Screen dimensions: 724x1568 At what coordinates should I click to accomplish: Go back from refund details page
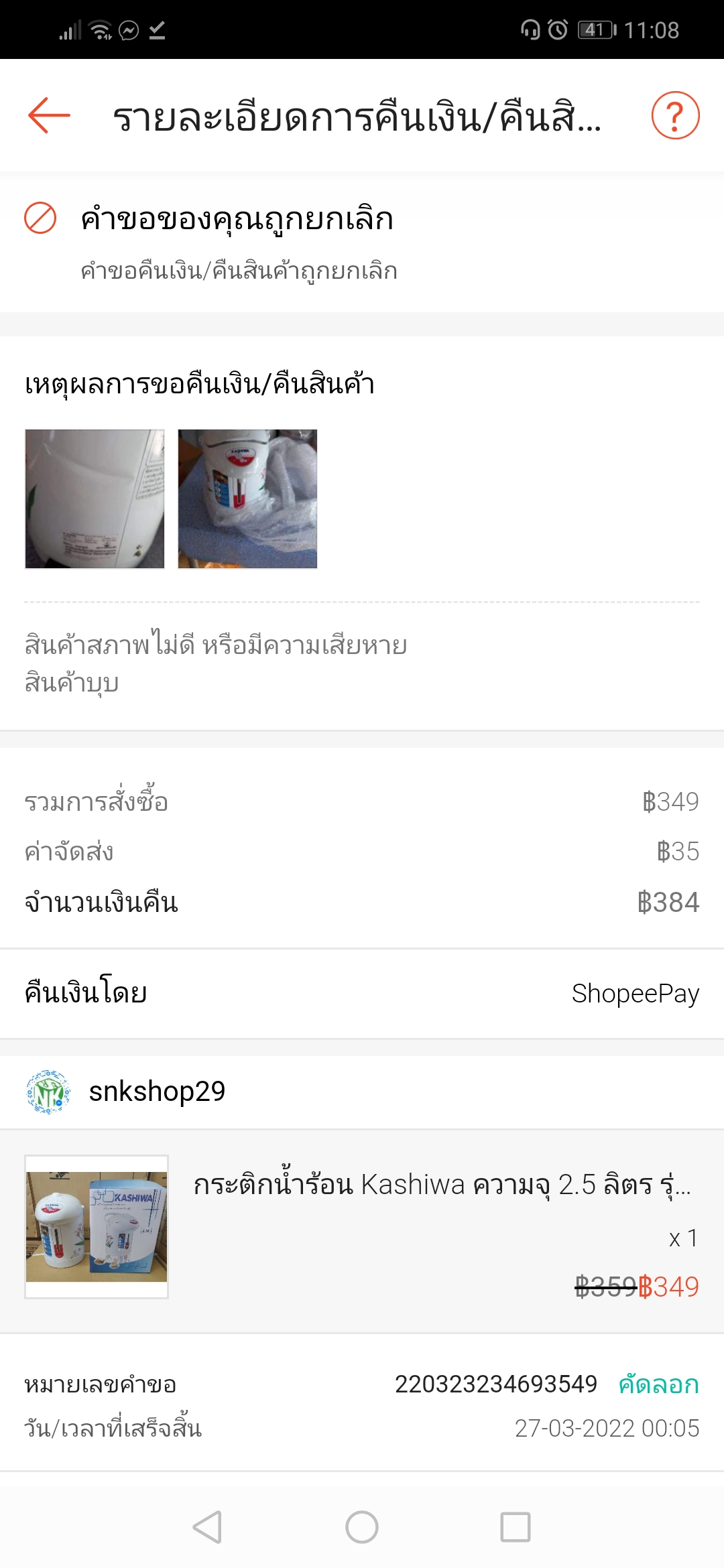(49, 115)
